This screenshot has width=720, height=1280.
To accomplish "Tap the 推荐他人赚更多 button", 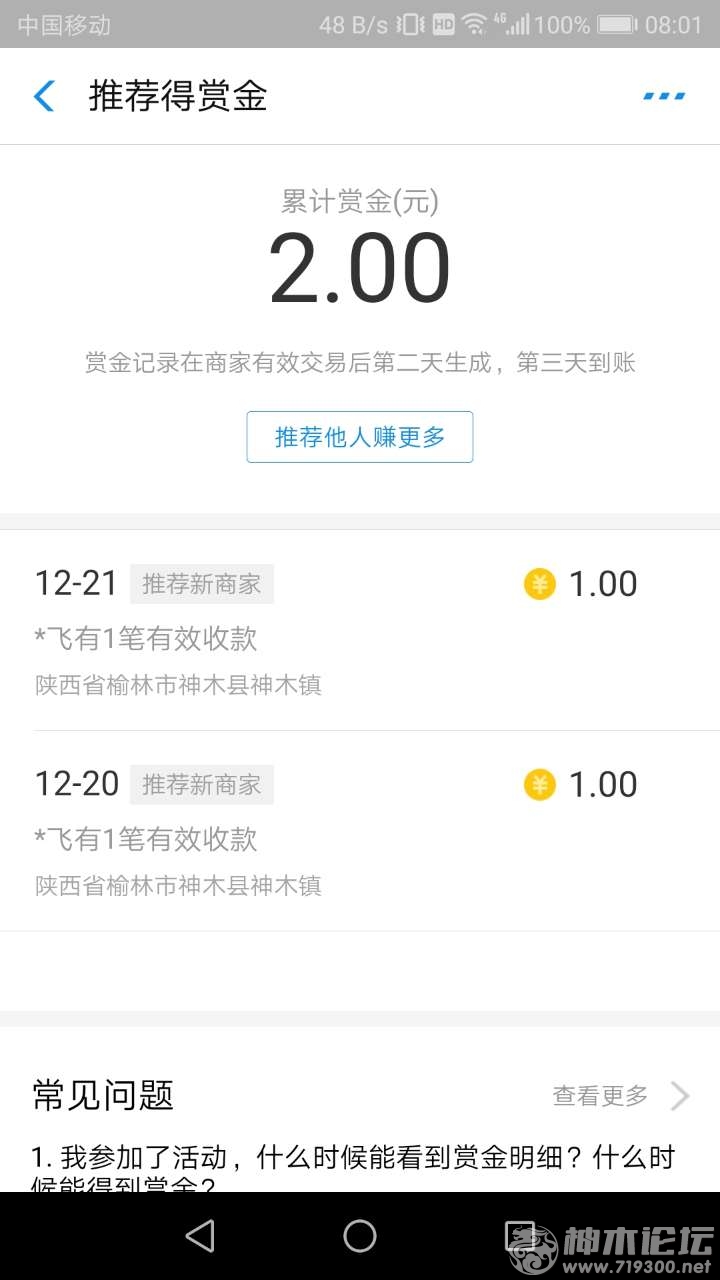I will 360,437.
